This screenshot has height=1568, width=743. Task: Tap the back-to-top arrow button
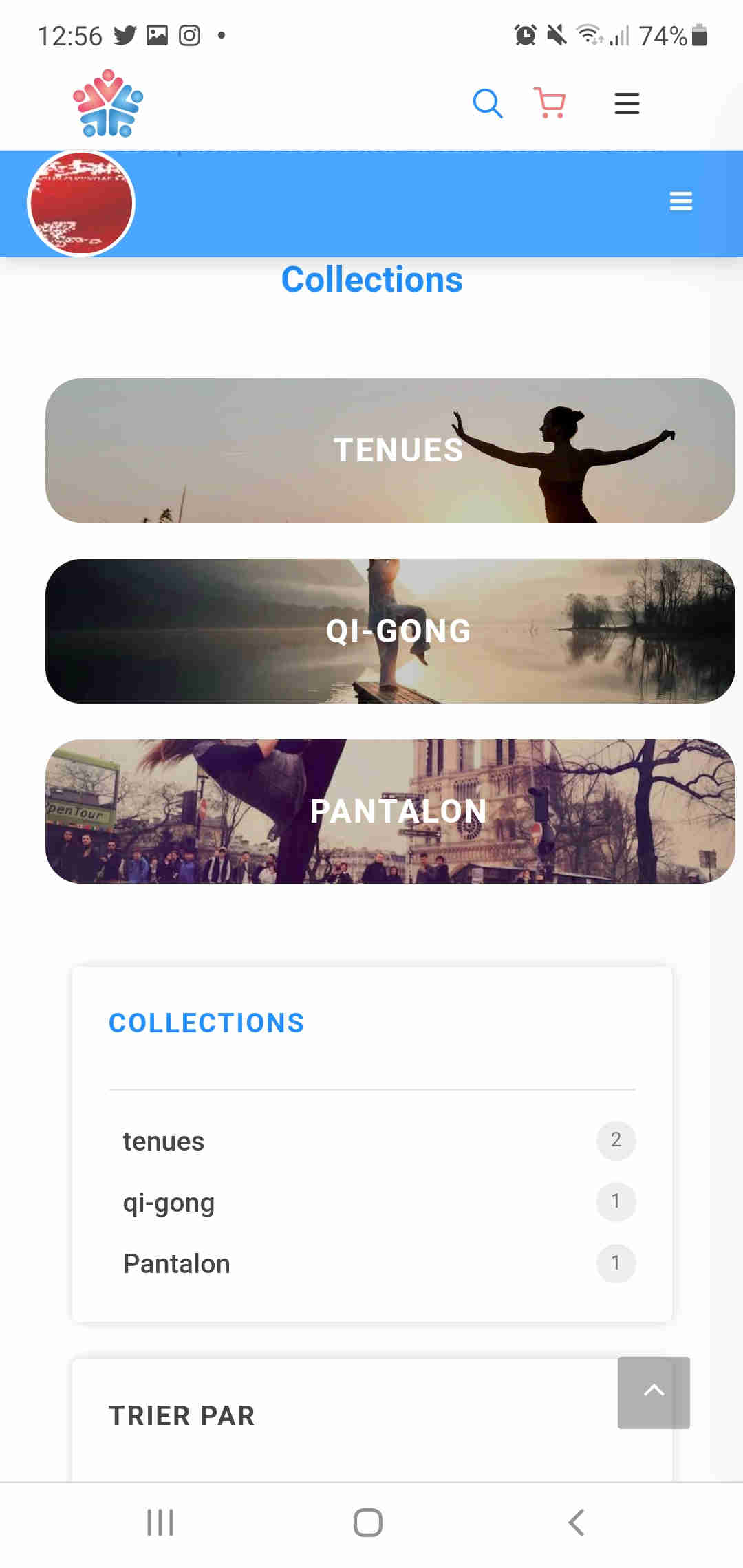(654, 1393)
